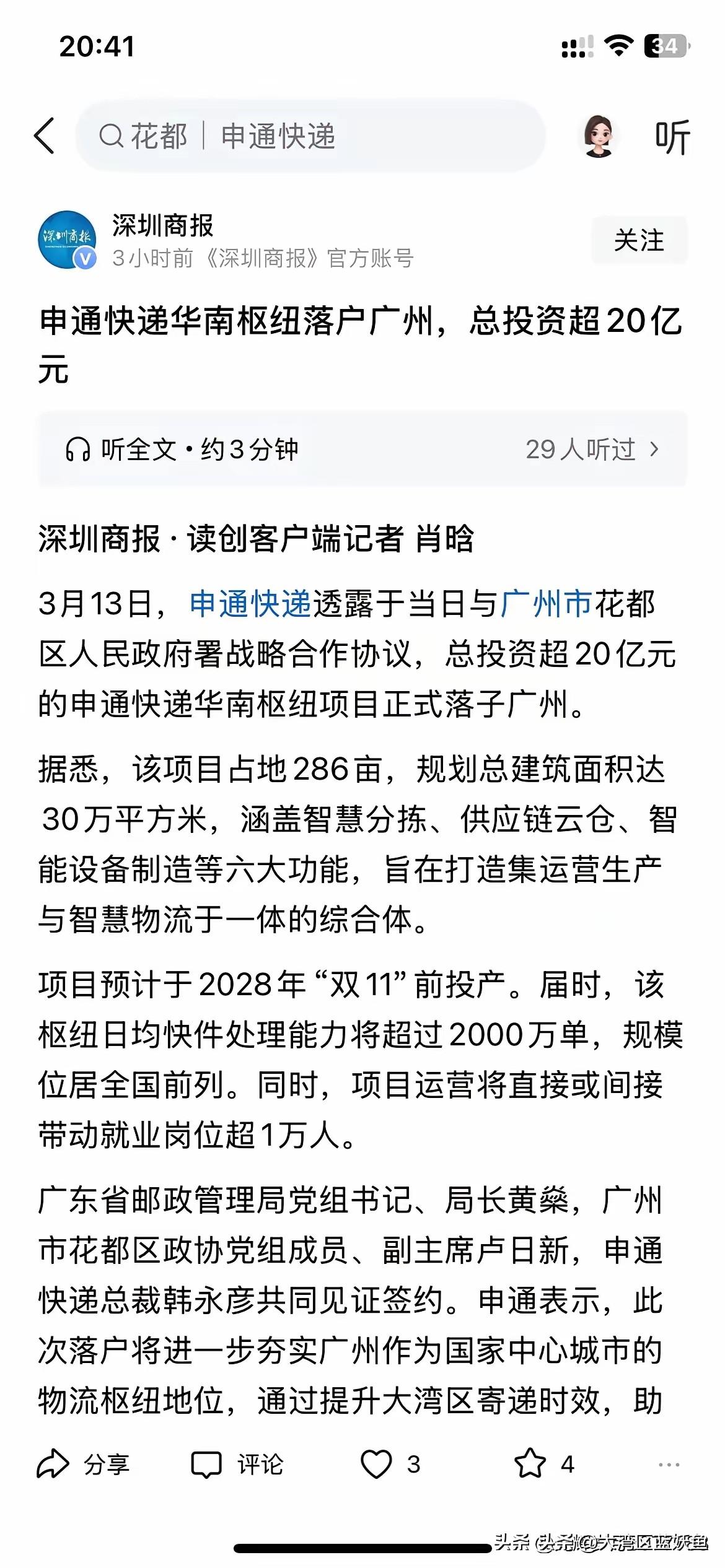Toggle follow on 深圳商报 via 关注

(x=639, y=243)
